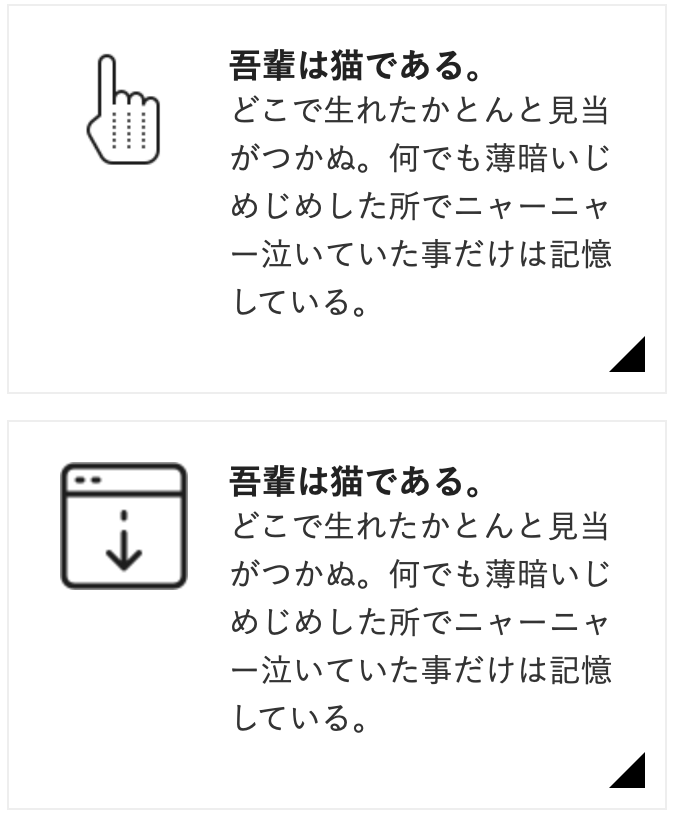Open the card with the pointing hand icon
The height and width of the screenshot is (820, 676).
point(337,200)
